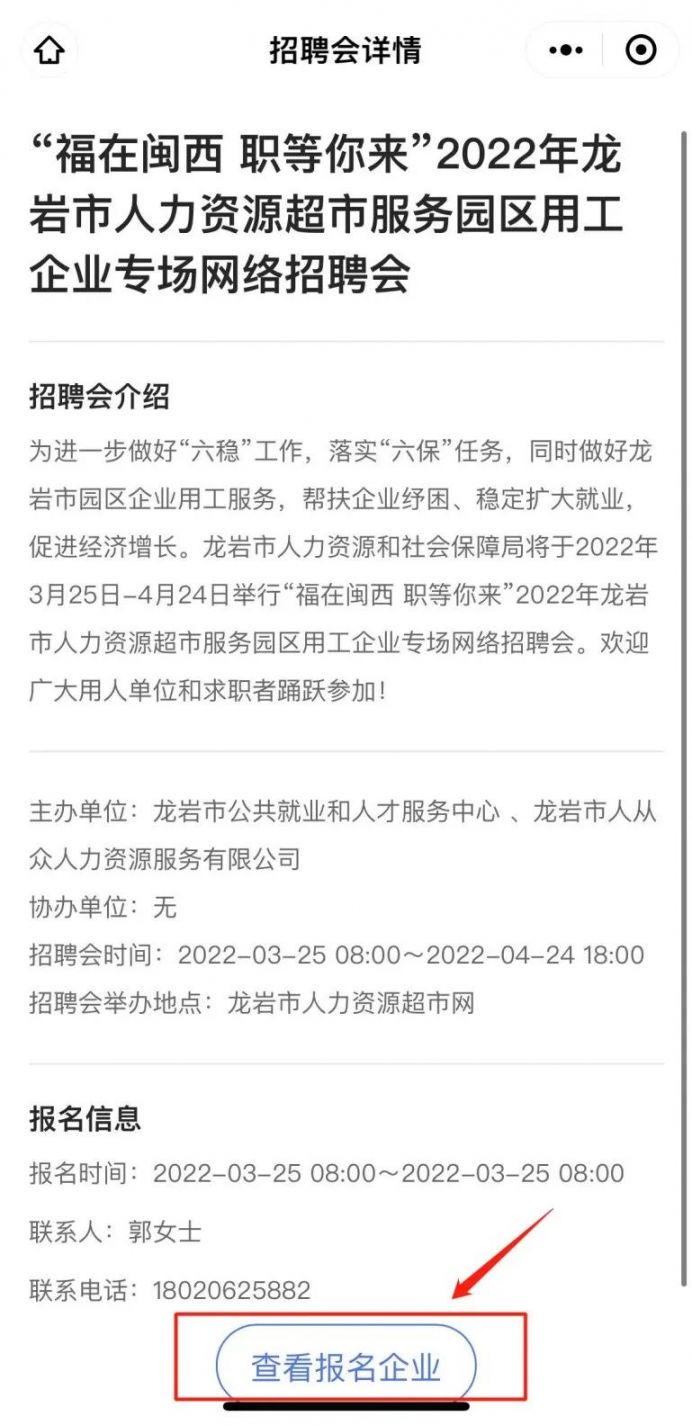Tap 查看报名企业 button

(346, 1366)
